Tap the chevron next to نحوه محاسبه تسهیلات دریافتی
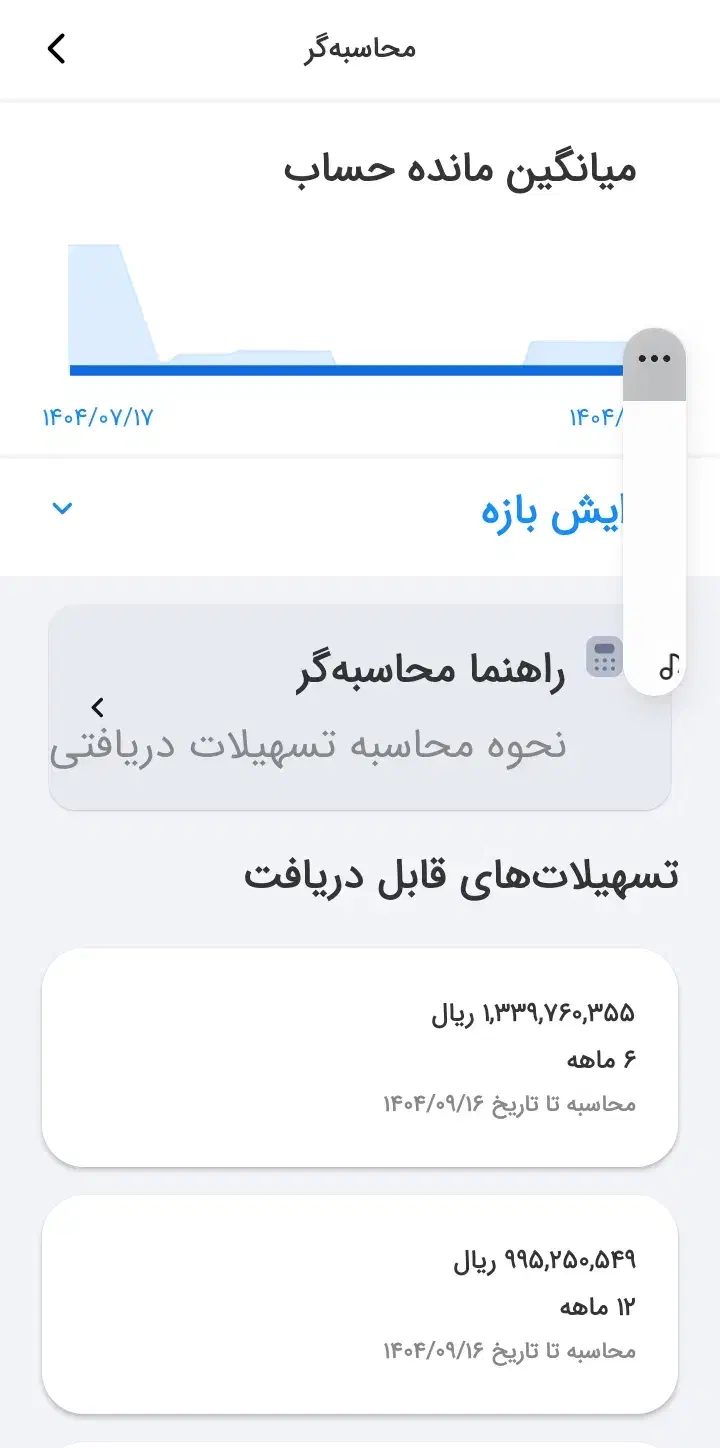This screenshot has width=720, height=1448. coord(97,706)
